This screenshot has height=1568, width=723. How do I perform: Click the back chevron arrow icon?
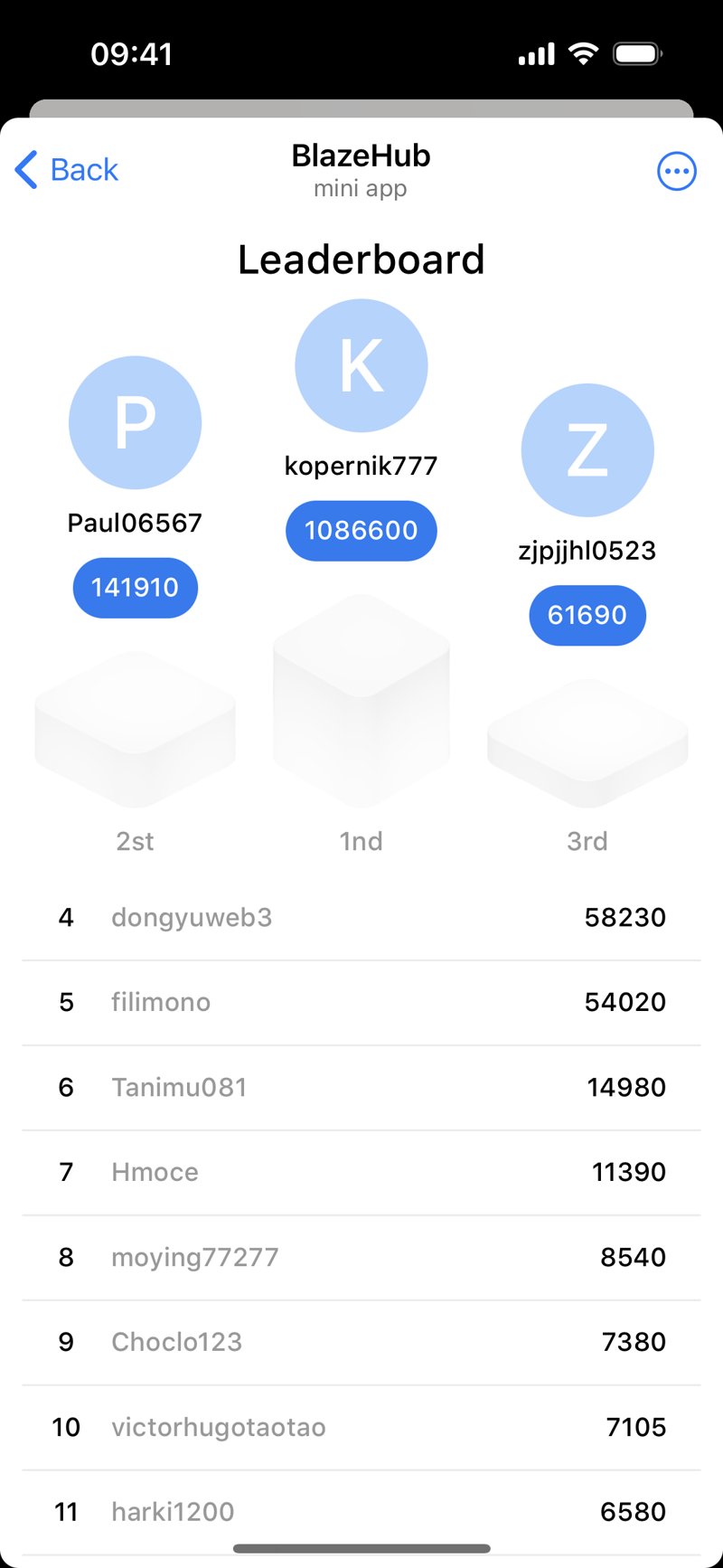click(25, 170)
